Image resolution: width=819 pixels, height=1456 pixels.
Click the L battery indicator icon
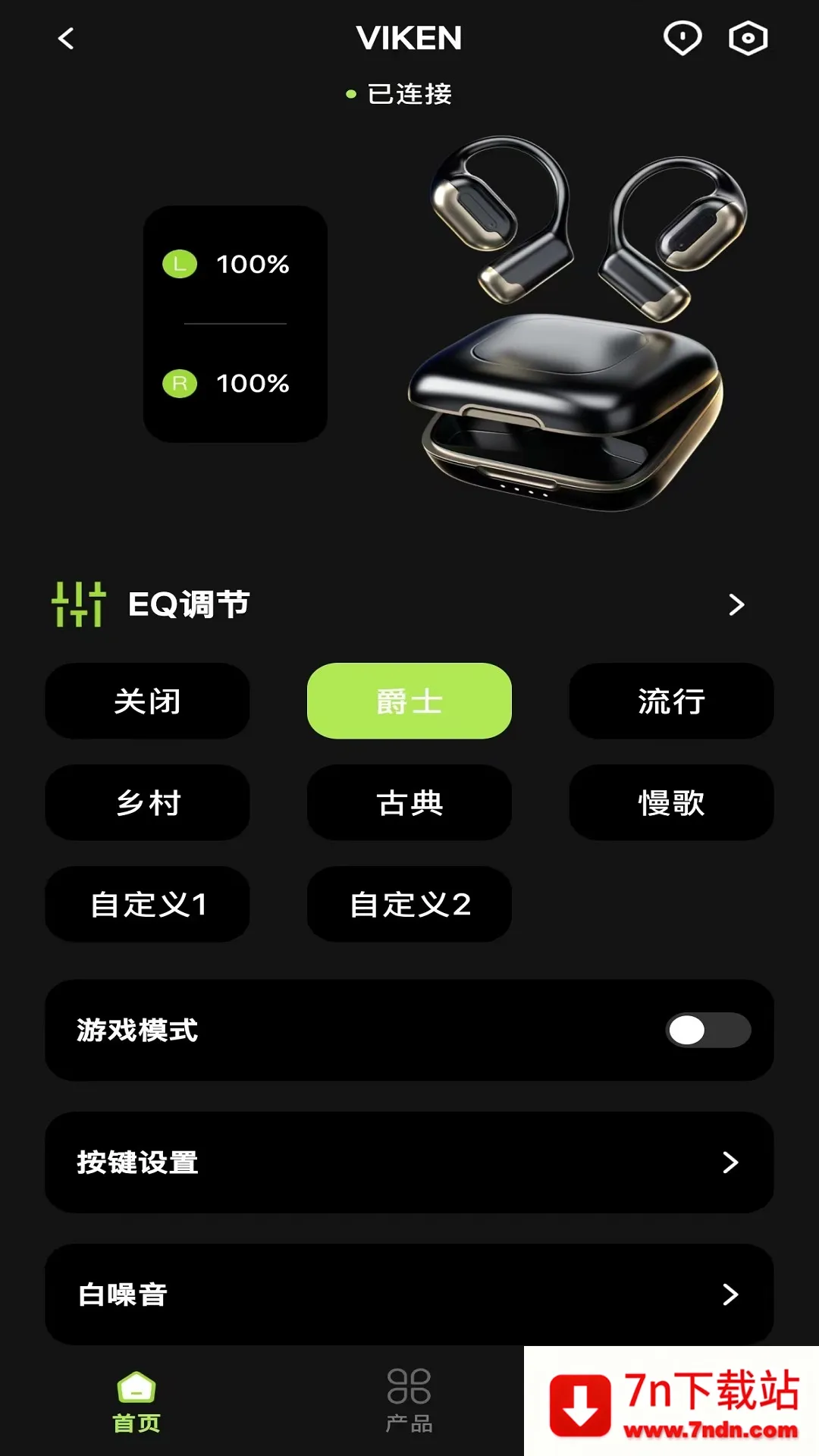pyautogui.click(x=180, y=264)
